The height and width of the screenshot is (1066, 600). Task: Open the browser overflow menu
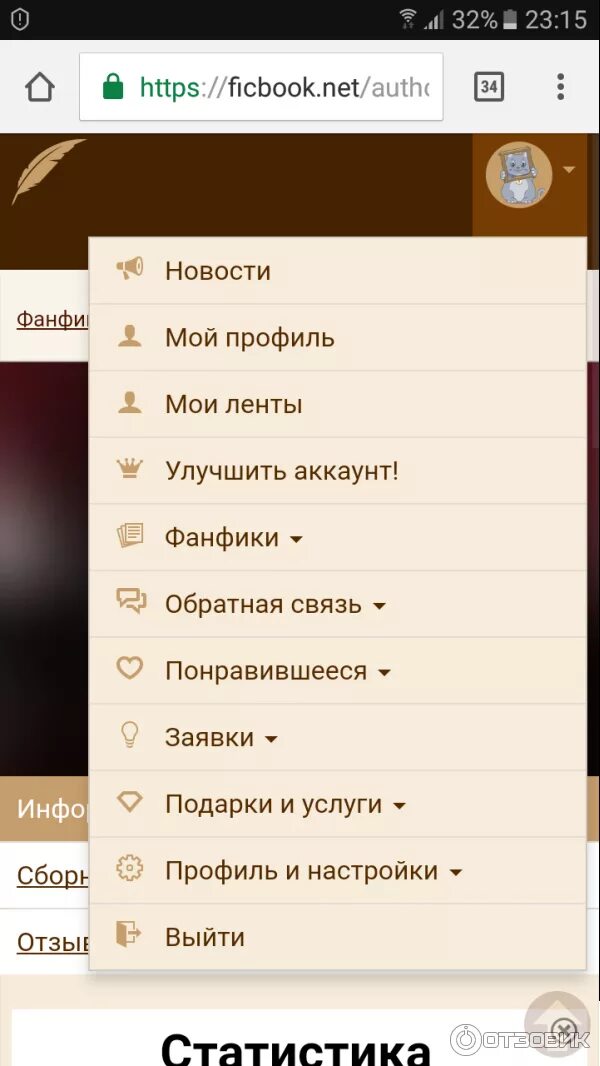(560, 87)
